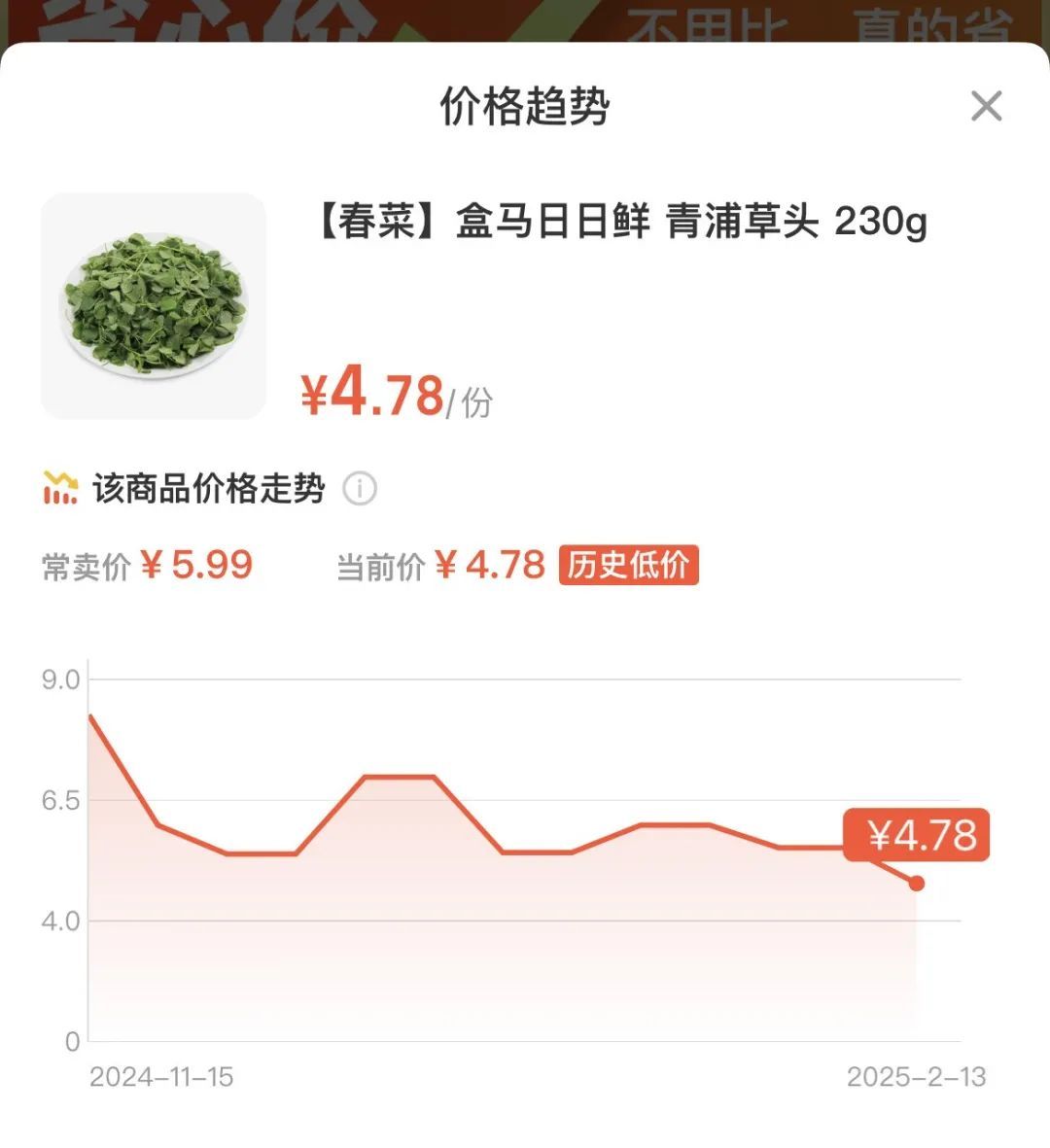Open the 青浦草头 product image
This screenshot has height=1148, width=1050.
coord(154,306)
